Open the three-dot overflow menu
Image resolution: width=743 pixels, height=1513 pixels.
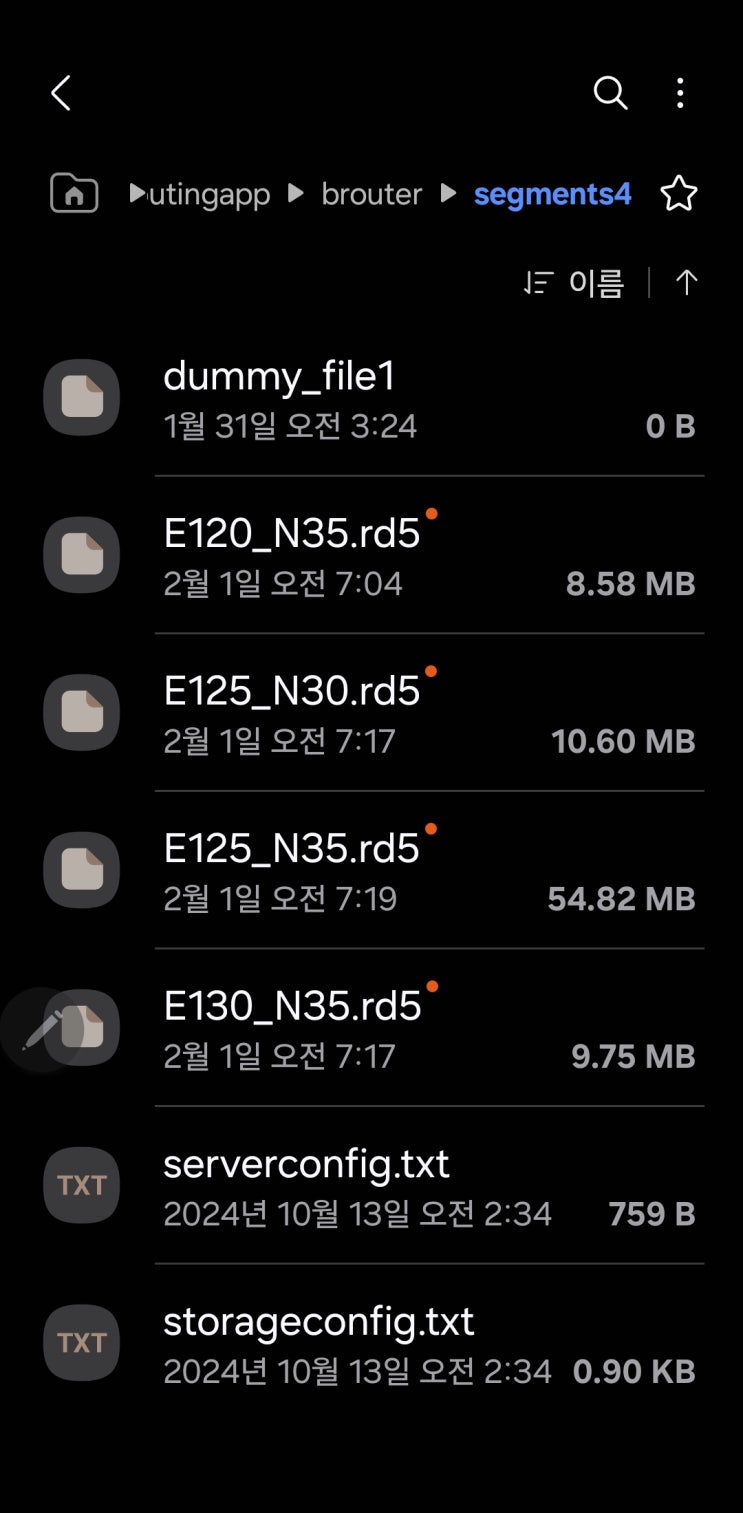[680, 94]
